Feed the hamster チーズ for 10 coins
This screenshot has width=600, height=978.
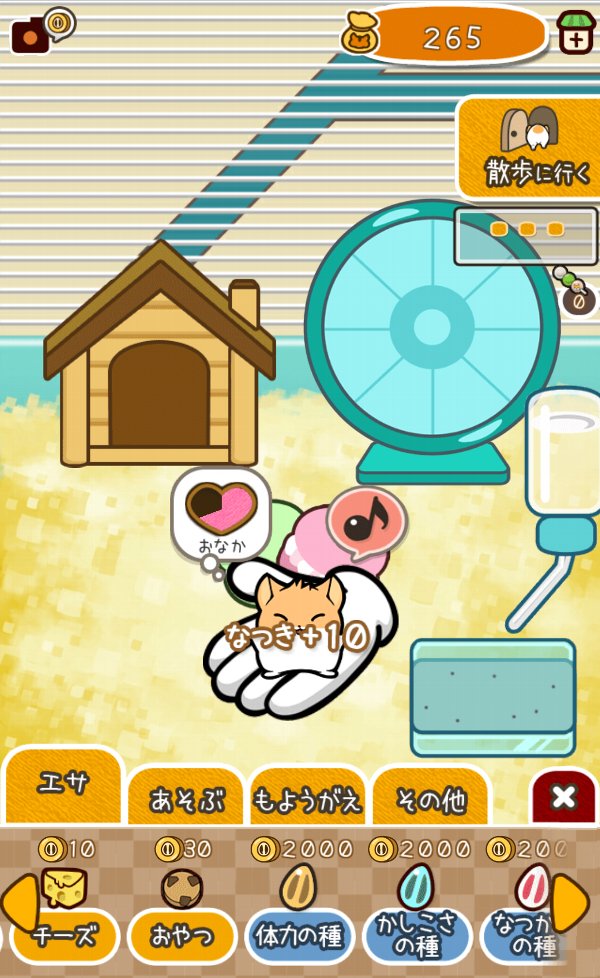point(65,912)
